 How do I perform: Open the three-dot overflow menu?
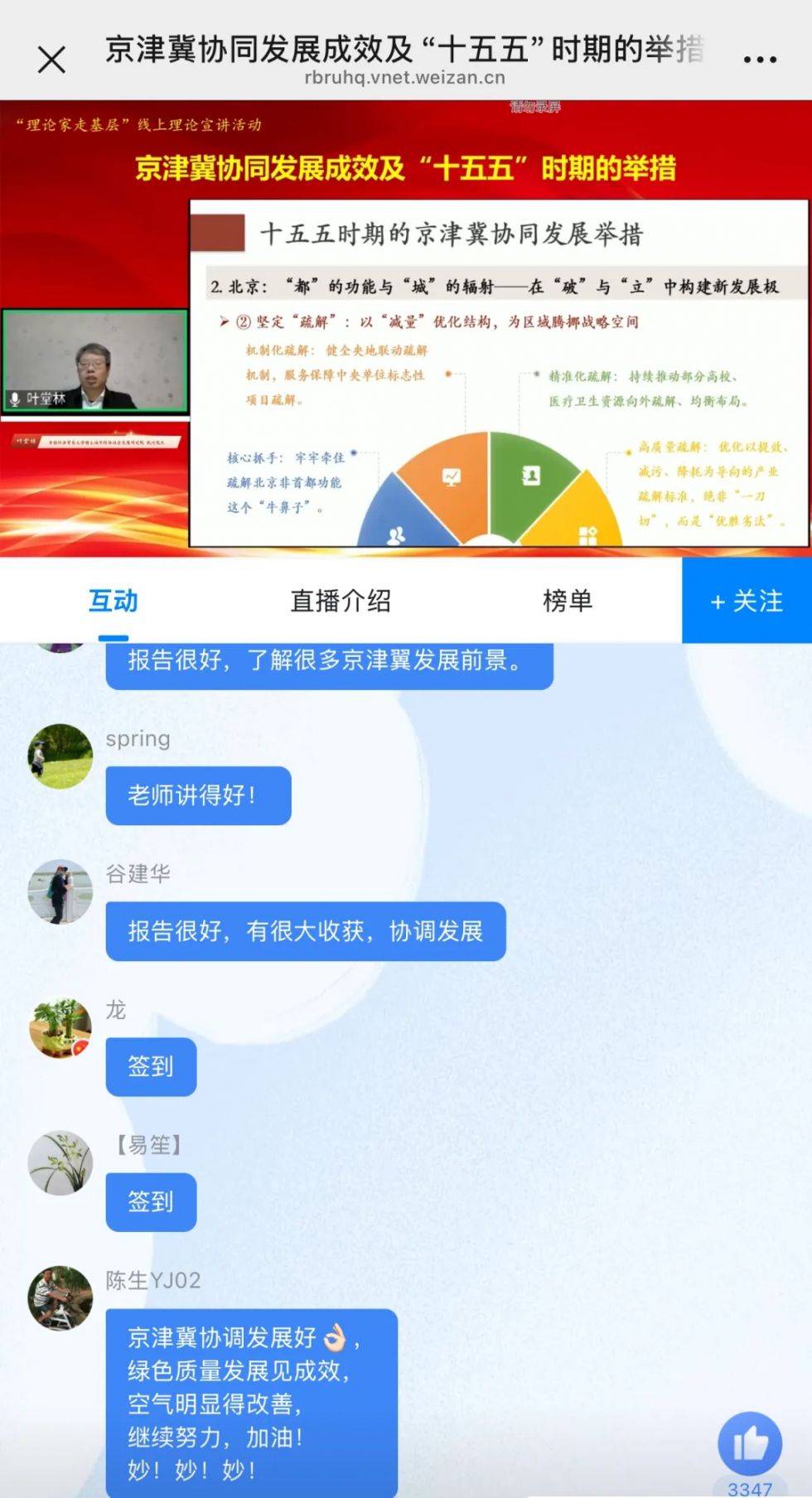coord(759,60)
